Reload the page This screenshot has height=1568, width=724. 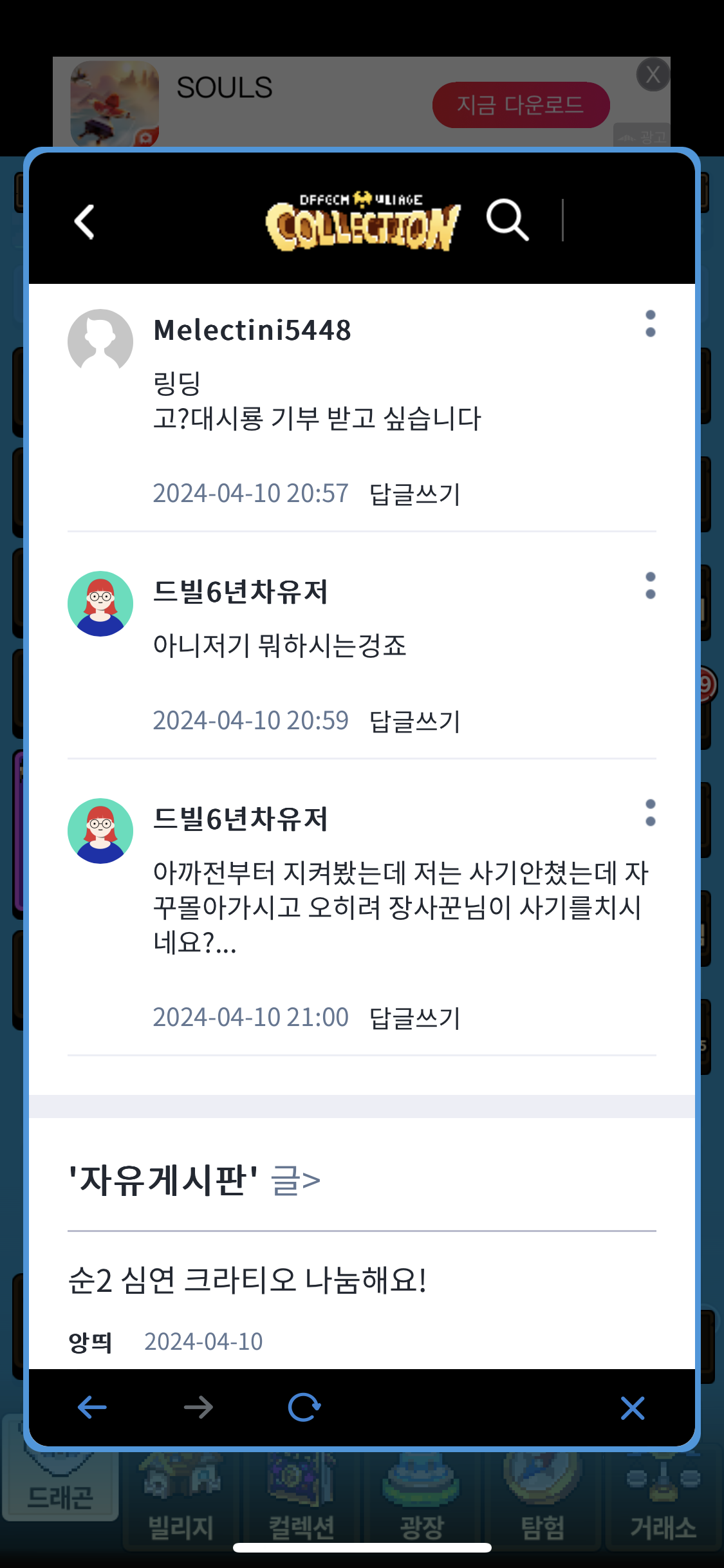point(304,1408)
